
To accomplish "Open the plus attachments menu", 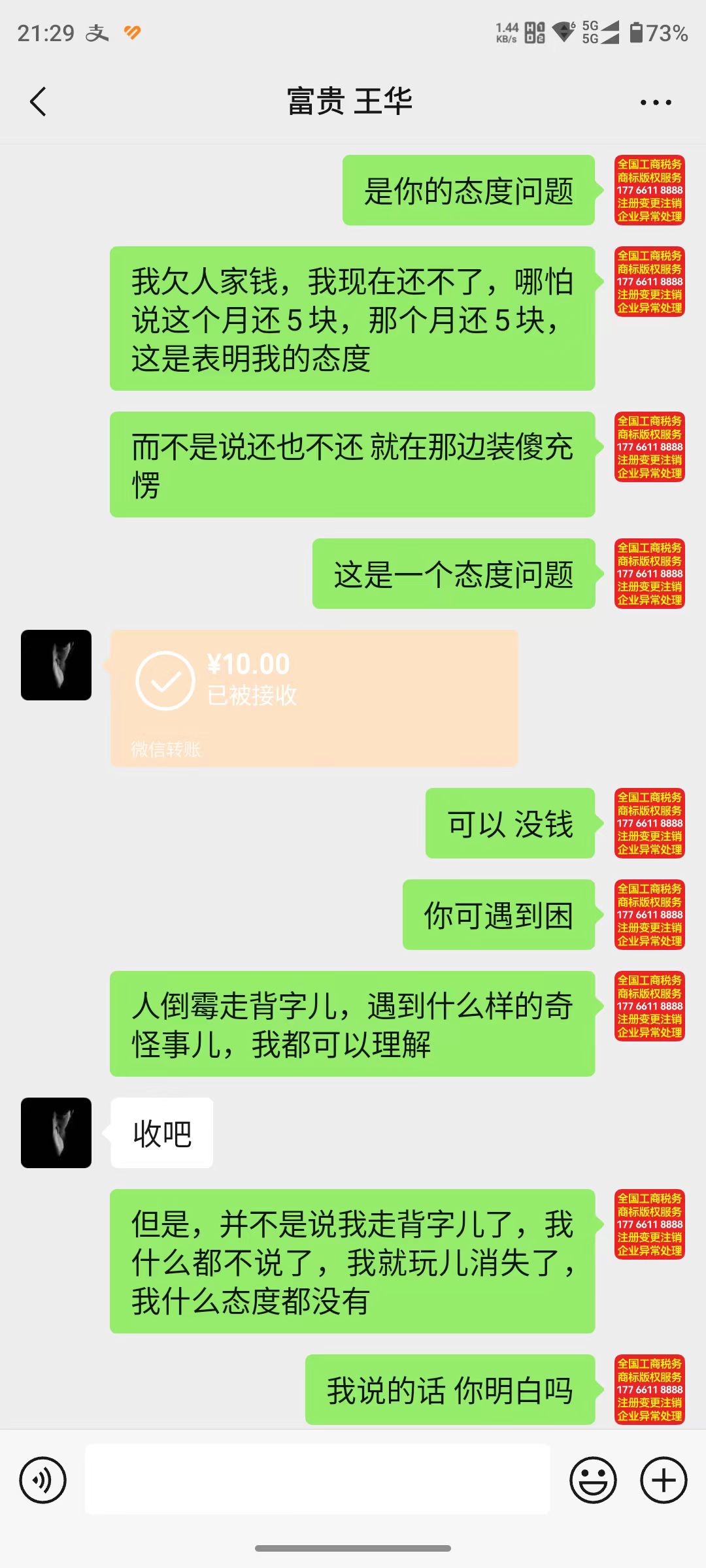I will pos(664,1480).
